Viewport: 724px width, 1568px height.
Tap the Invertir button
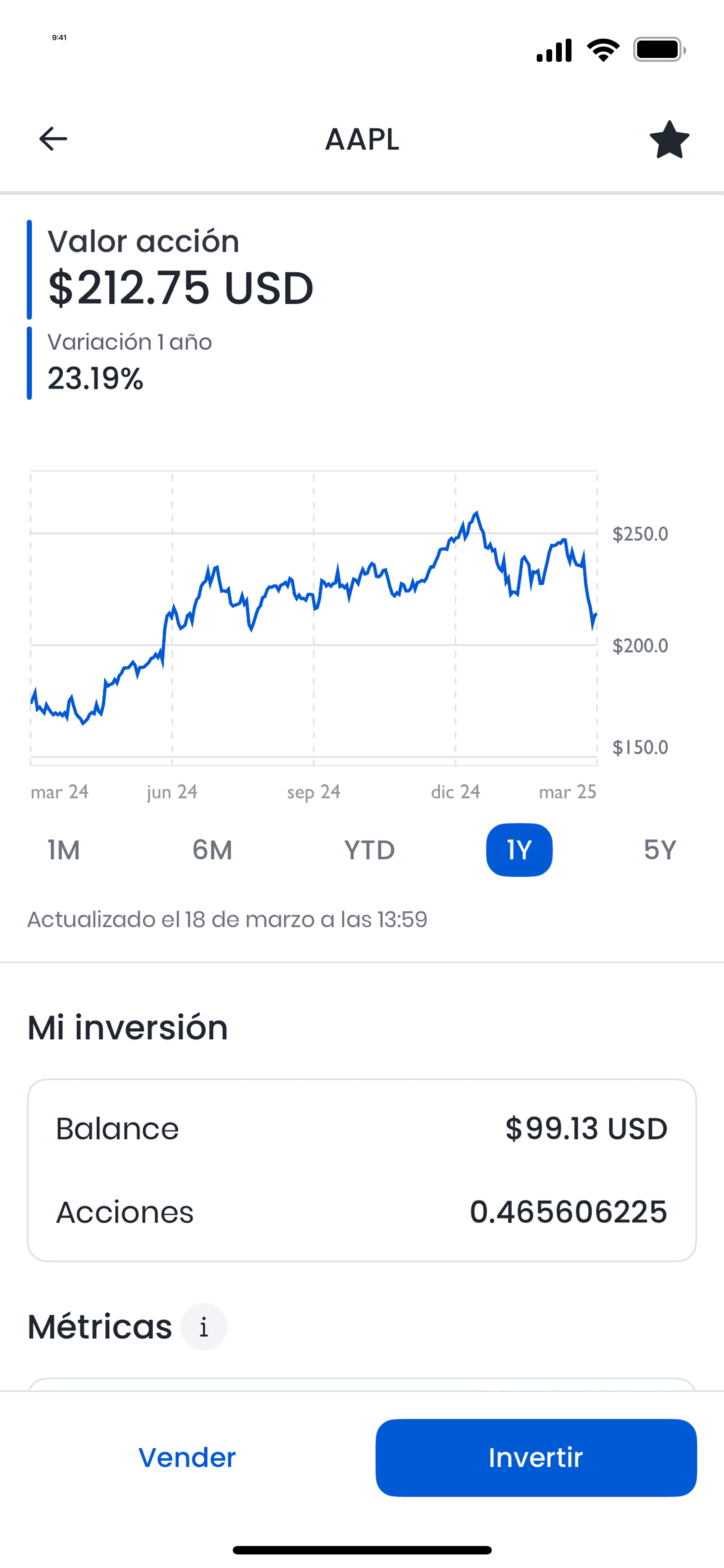(x=535, y=1458)
